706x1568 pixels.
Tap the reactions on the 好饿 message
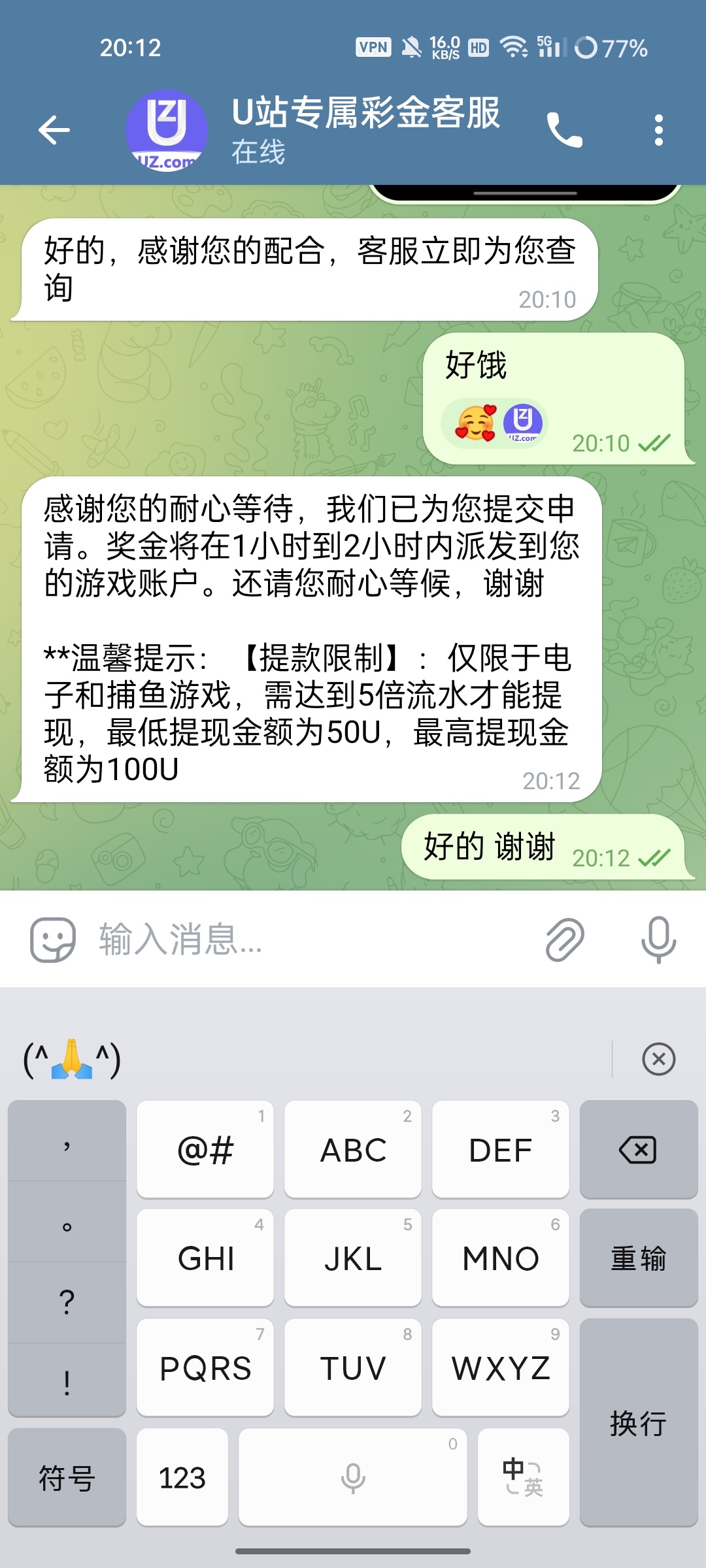point(494,423)
